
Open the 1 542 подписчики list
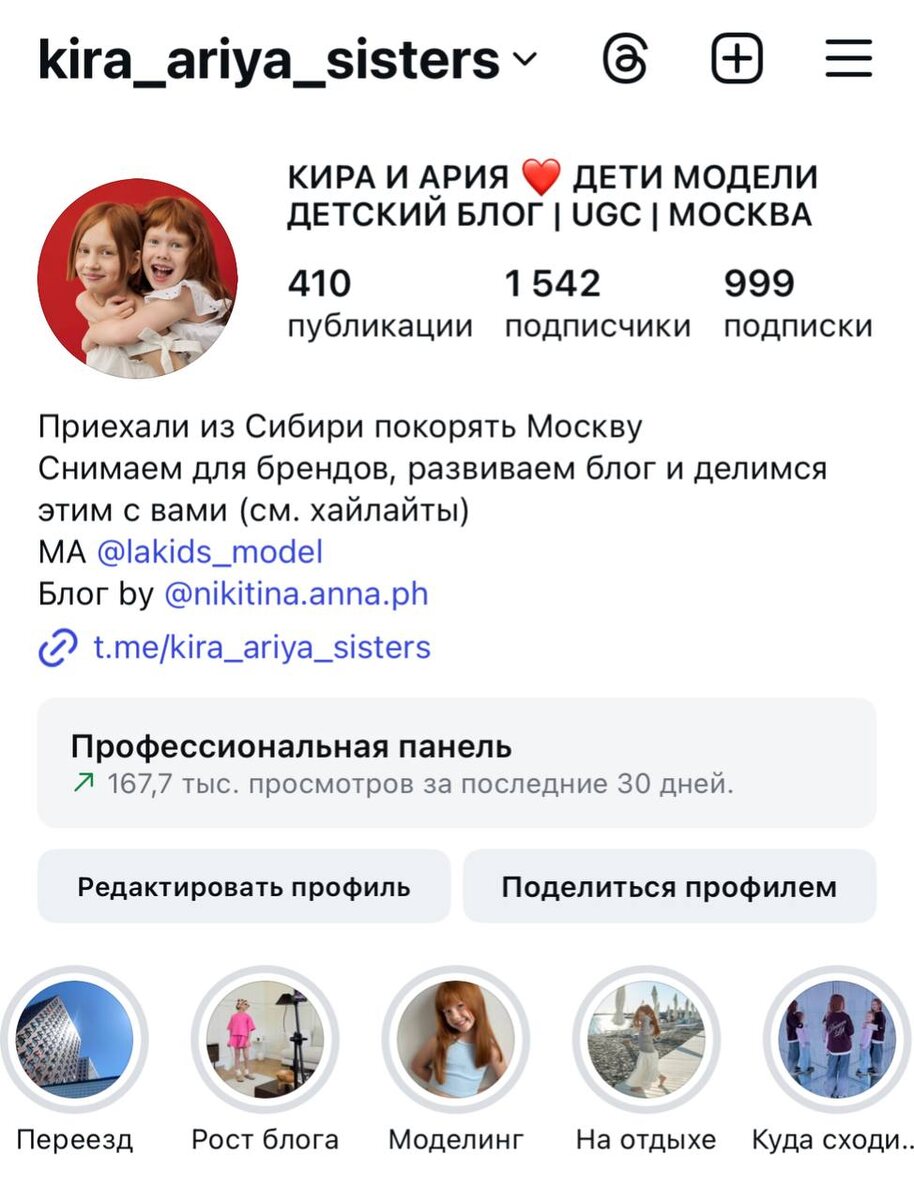(x=597, y=303)
